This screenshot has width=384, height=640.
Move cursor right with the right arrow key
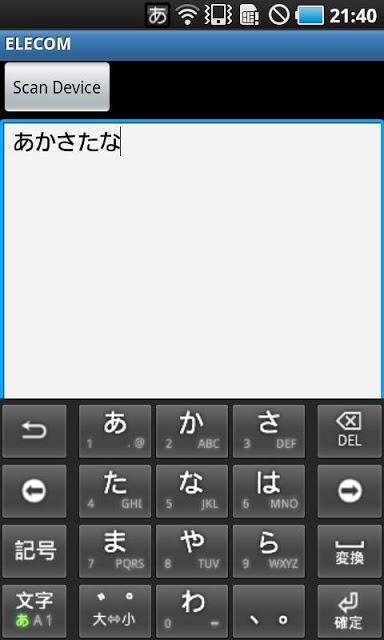[350, 491]
